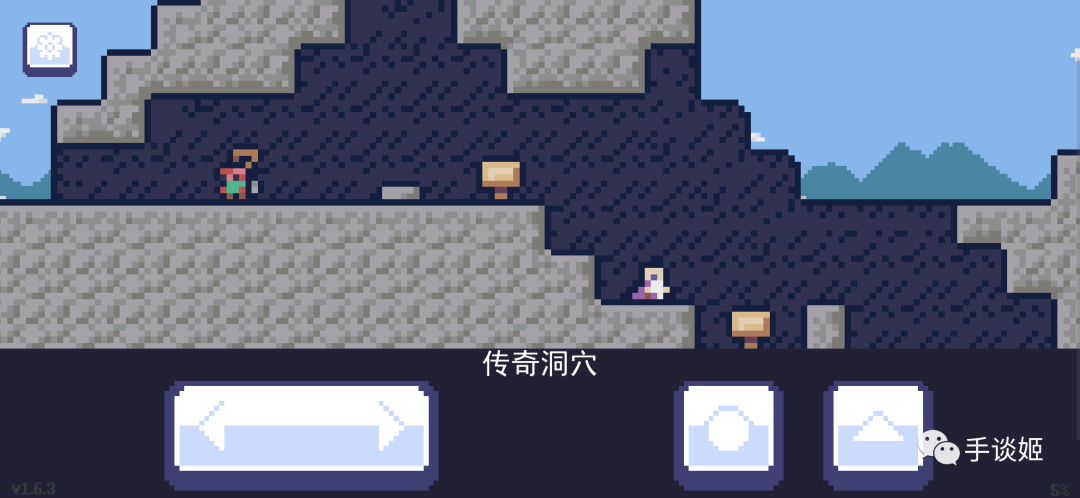Open the settings gear button
The width and height of the screenshot is (1080, 498).
click(49, 48)
